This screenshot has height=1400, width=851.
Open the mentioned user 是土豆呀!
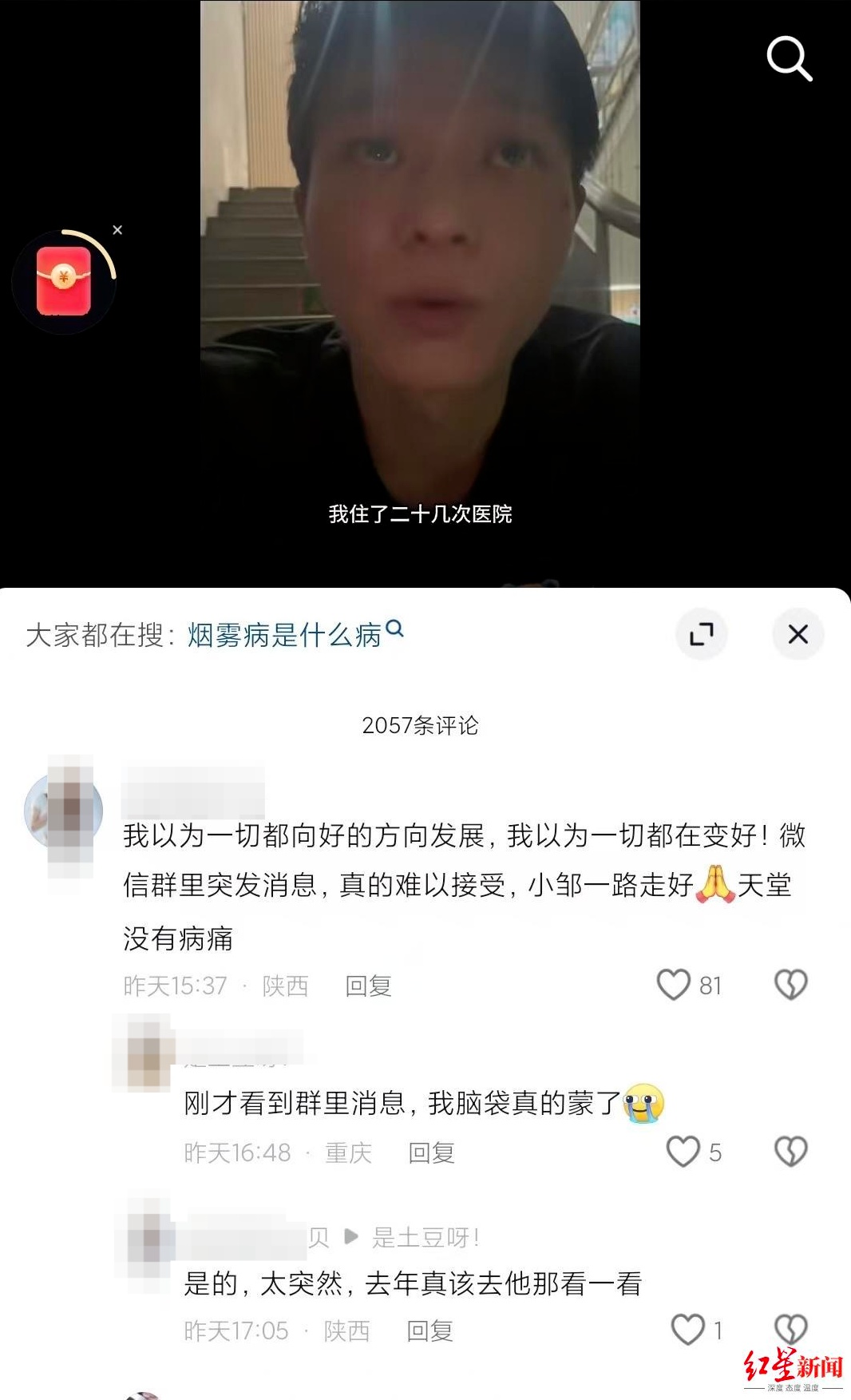pyautogui.click(x=425, y=1238)
